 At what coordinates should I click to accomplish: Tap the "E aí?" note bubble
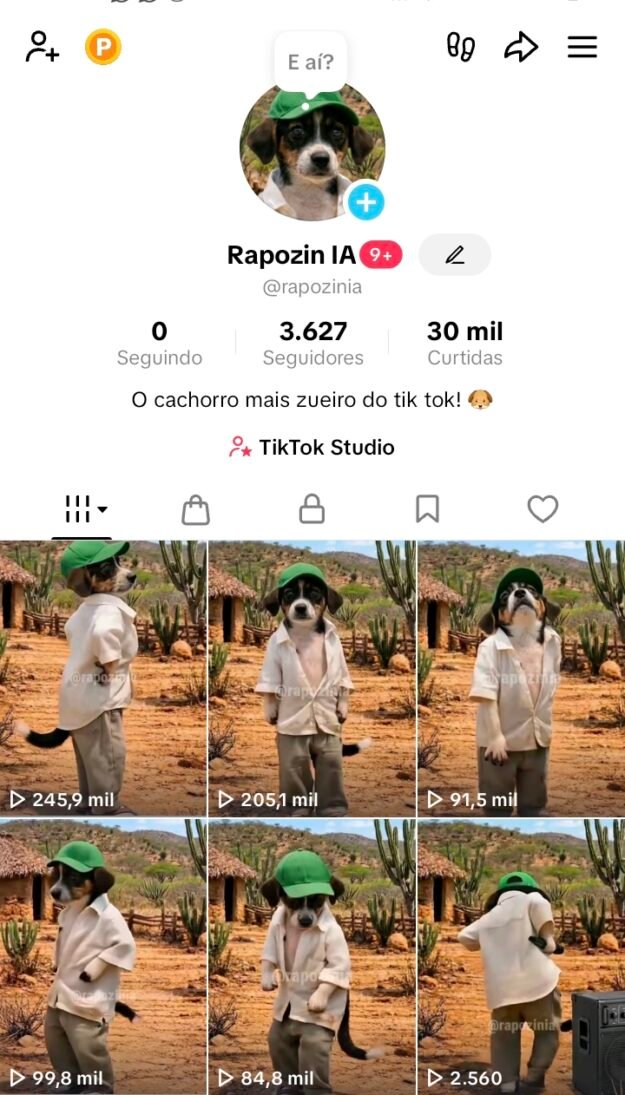pyautogui.click(x=310, y=62)
